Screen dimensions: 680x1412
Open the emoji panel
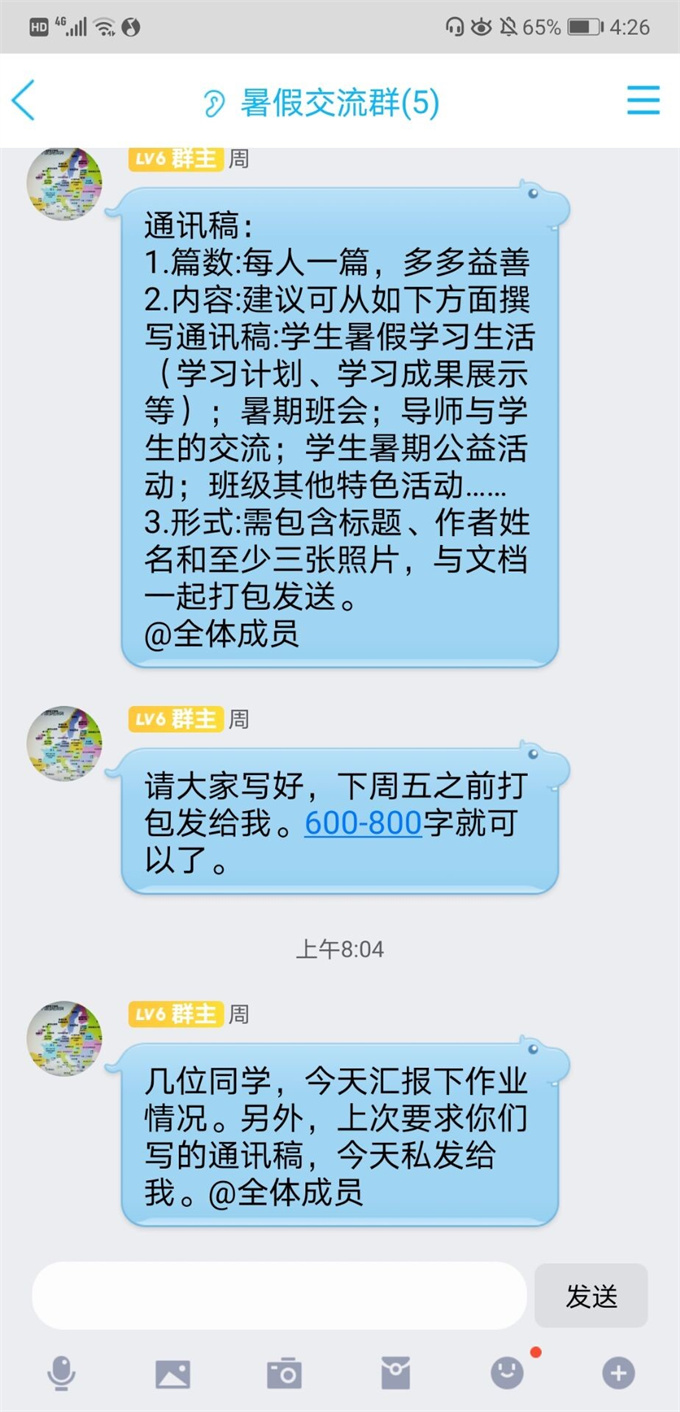(x=507, y=1374)
